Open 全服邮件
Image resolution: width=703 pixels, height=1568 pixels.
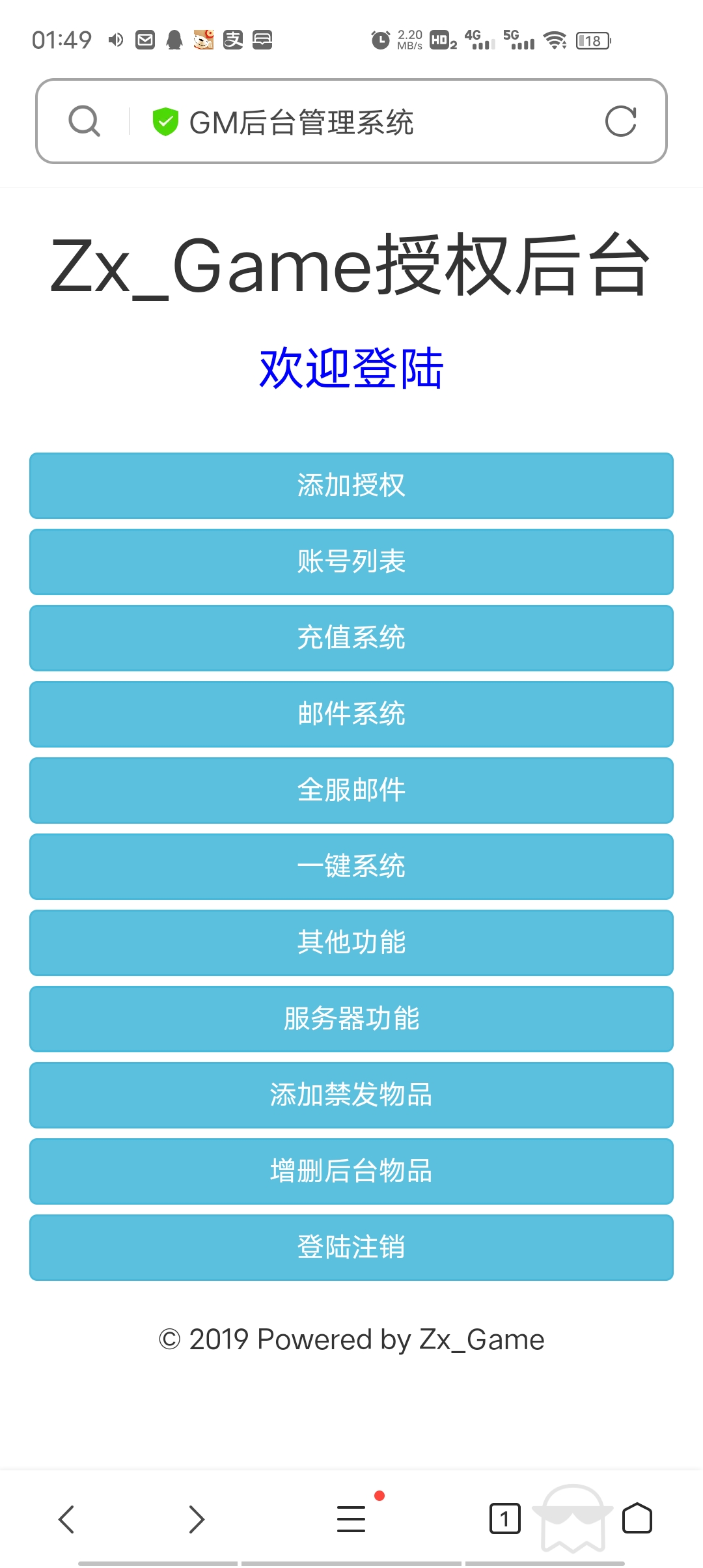351,791
